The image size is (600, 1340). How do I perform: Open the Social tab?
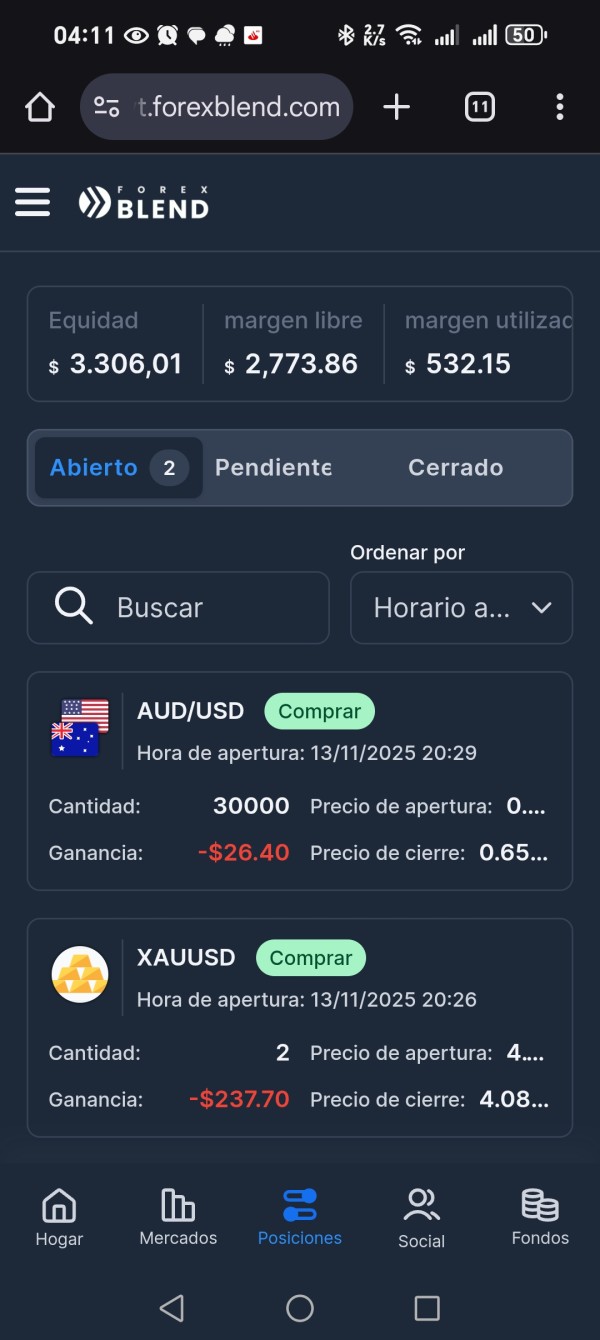(x=421, y=1218)
